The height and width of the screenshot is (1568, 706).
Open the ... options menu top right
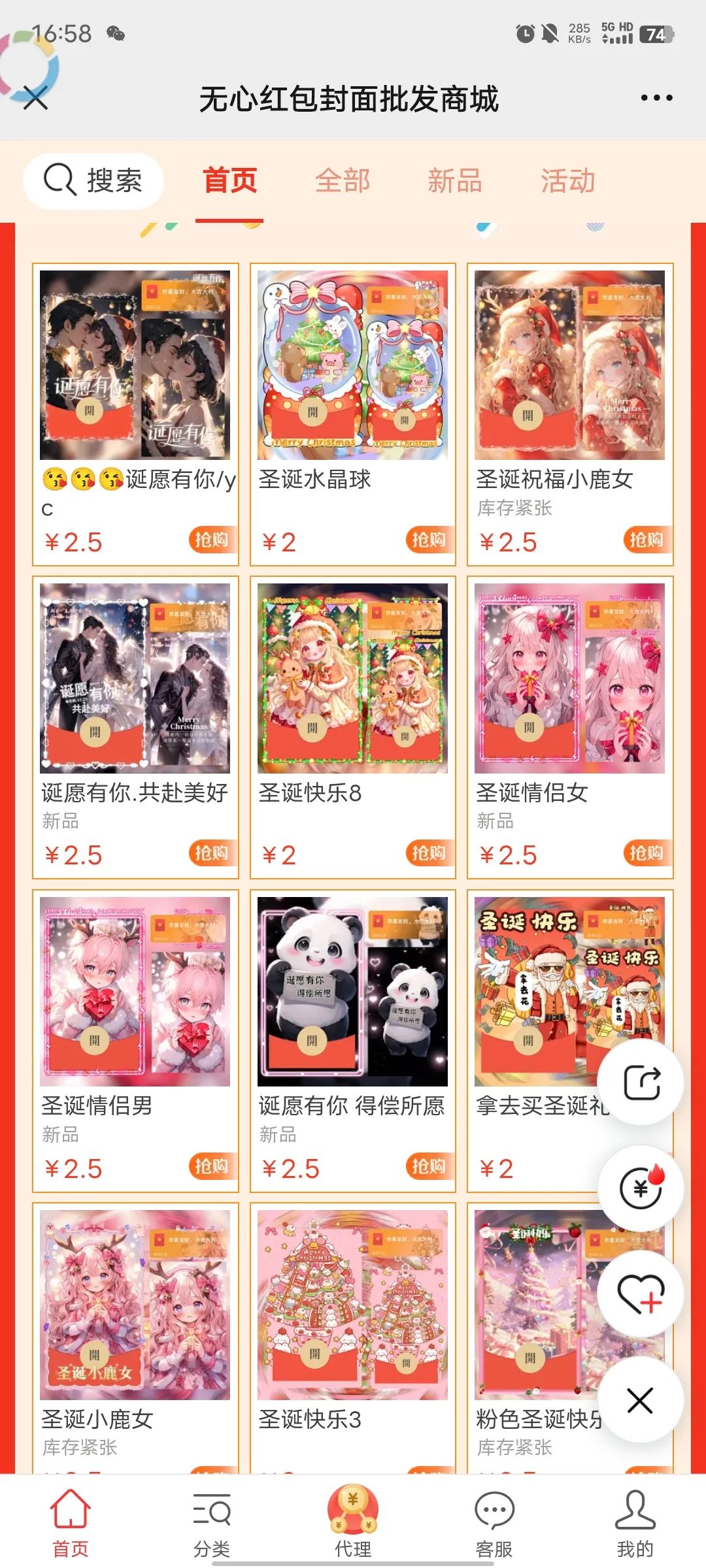coord(656,97)
